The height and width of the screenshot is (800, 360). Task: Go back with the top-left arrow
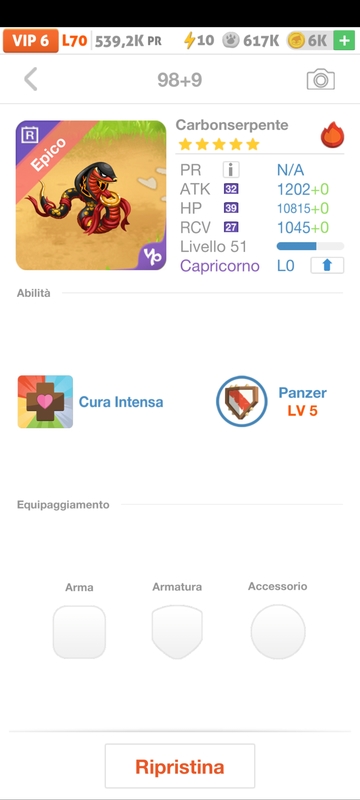pyautogui.click(x=31, y=80)
